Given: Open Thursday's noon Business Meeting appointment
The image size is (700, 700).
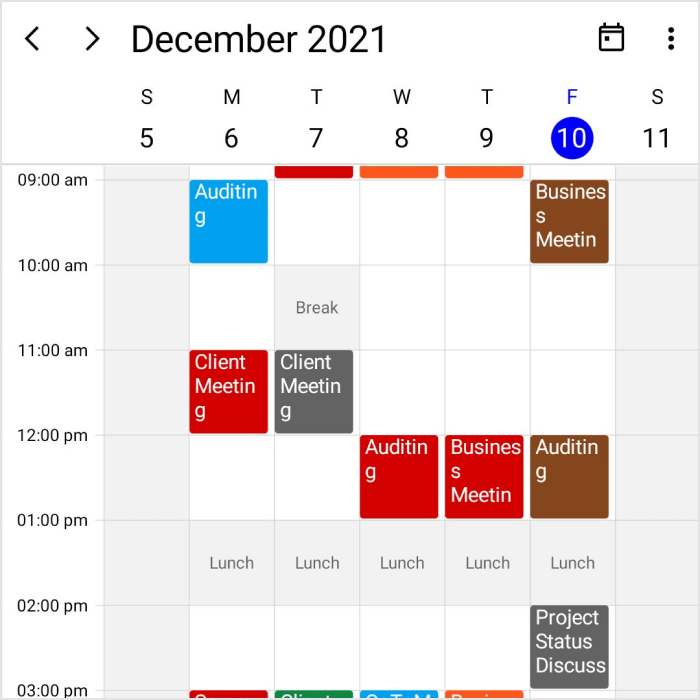Looking at the screenshot, I should [x=484, y=476].
